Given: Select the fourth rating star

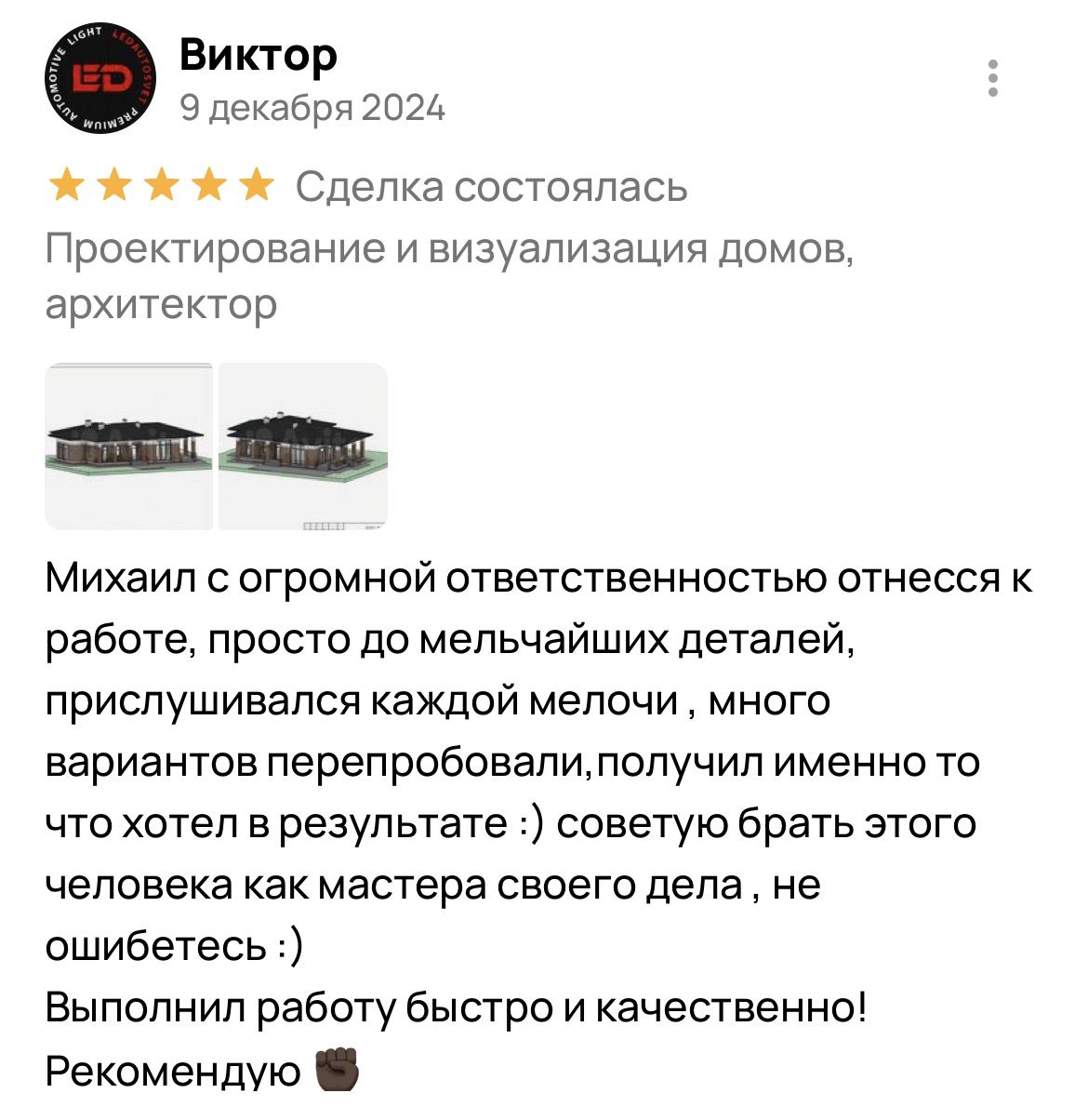Looking at the screenshot, I should click(207, 186).
